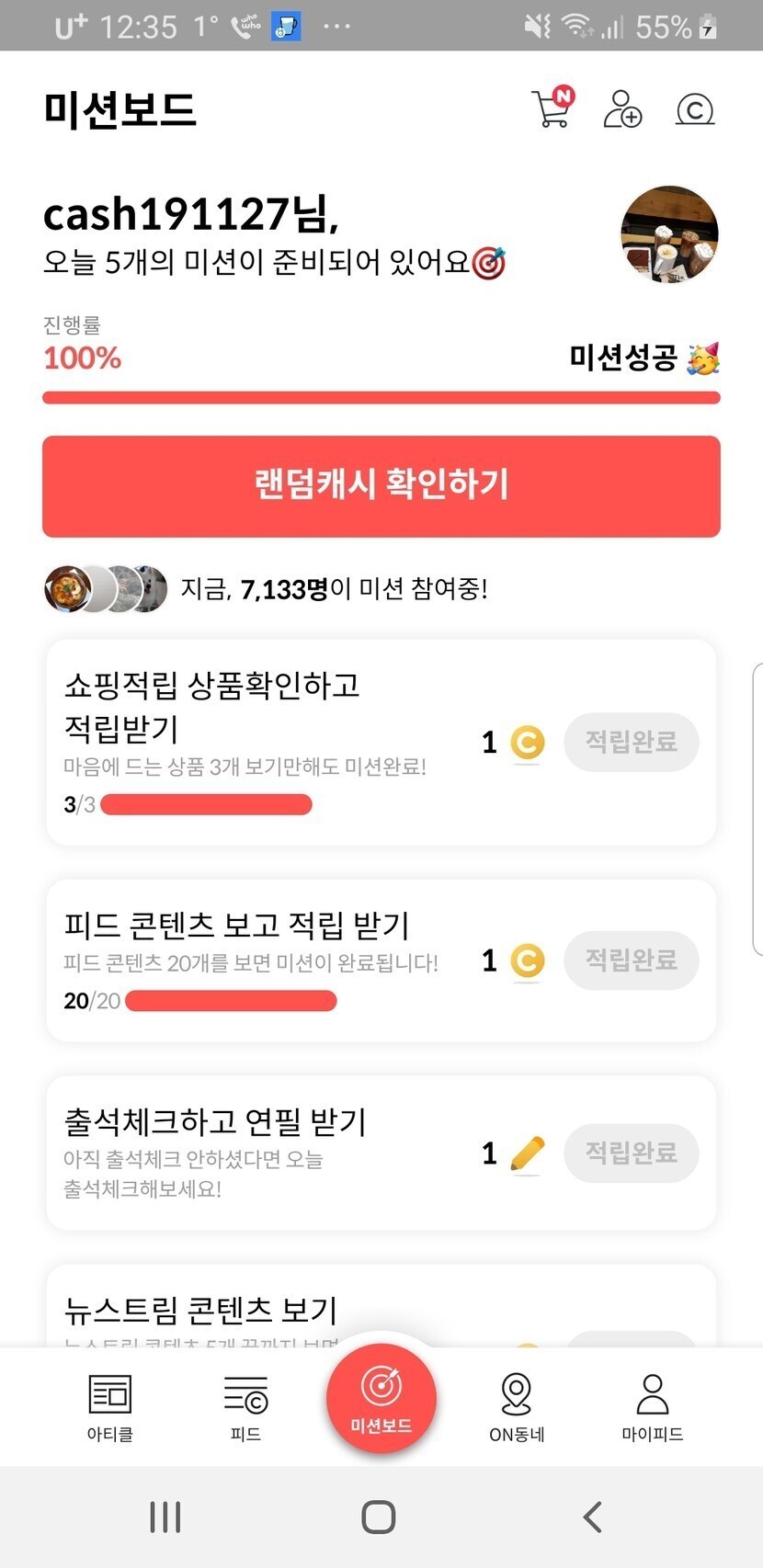Tap the add friend icon

(x=622, y=109)
